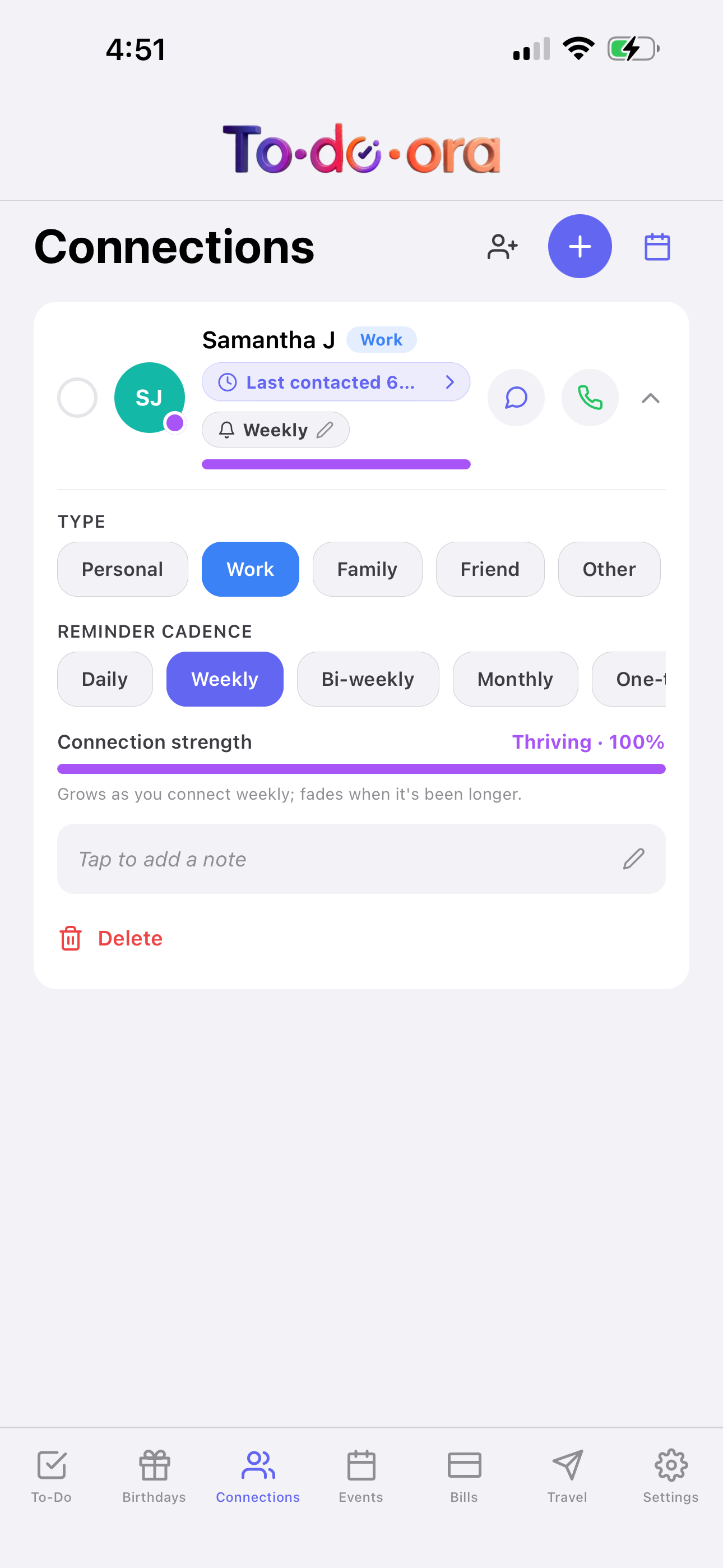Viewport: 723px width, 1568px height.
Task: Select the Family type chip
Action: (367, 569)
